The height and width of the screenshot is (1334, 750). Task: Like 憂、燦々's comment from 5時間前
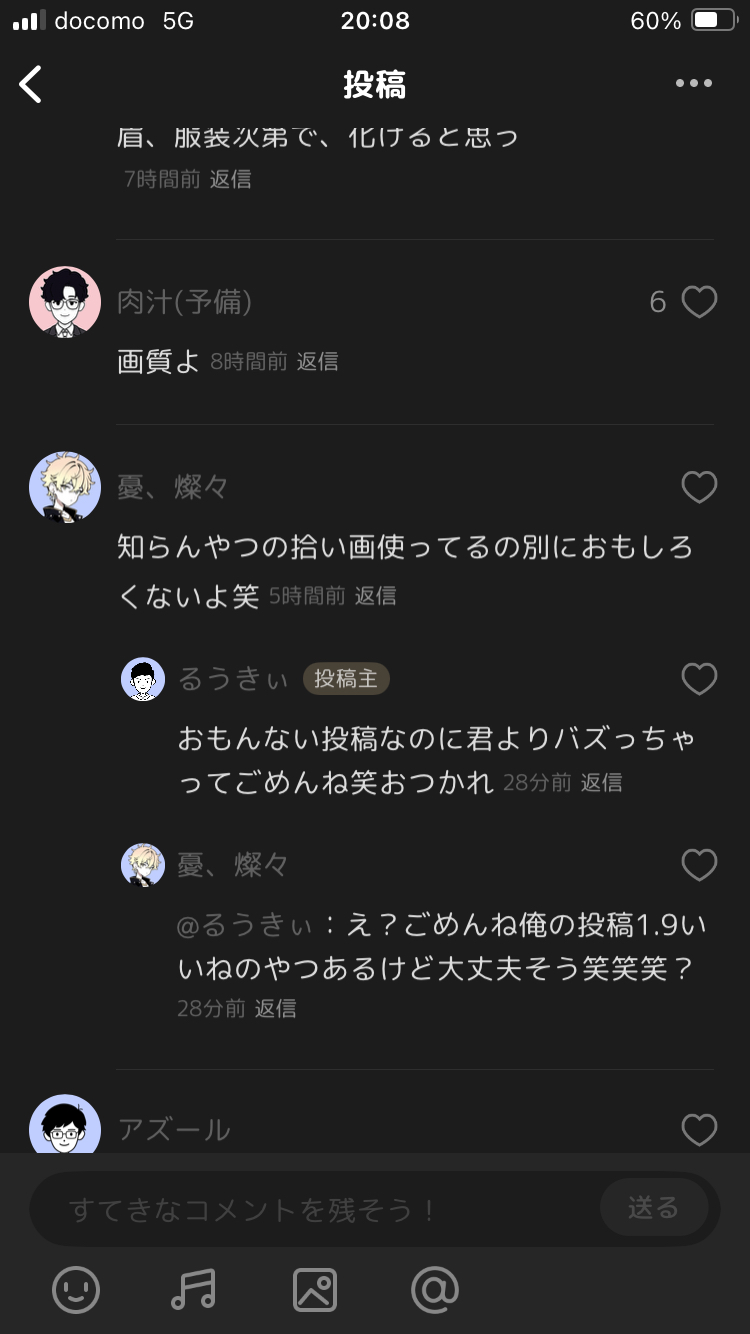pos(698,488)
